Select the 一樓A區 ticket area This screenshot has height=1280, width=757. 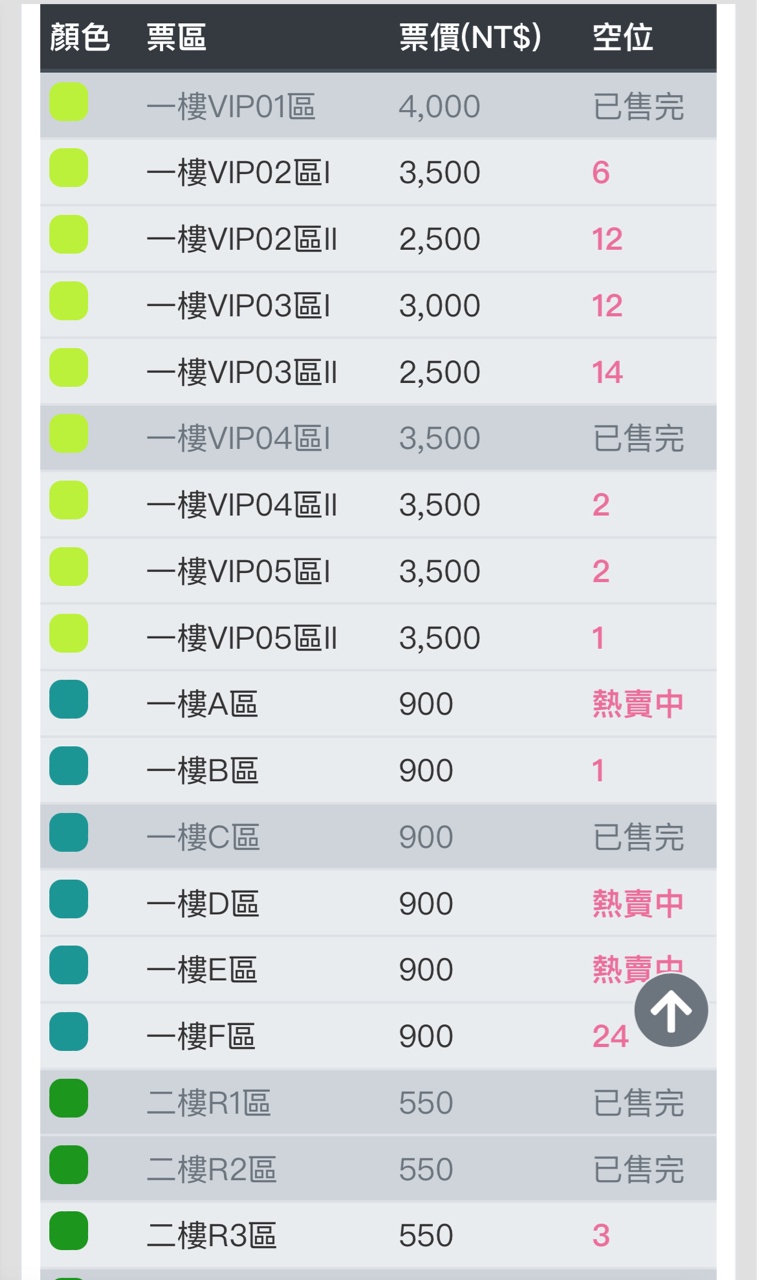point(202,704)
